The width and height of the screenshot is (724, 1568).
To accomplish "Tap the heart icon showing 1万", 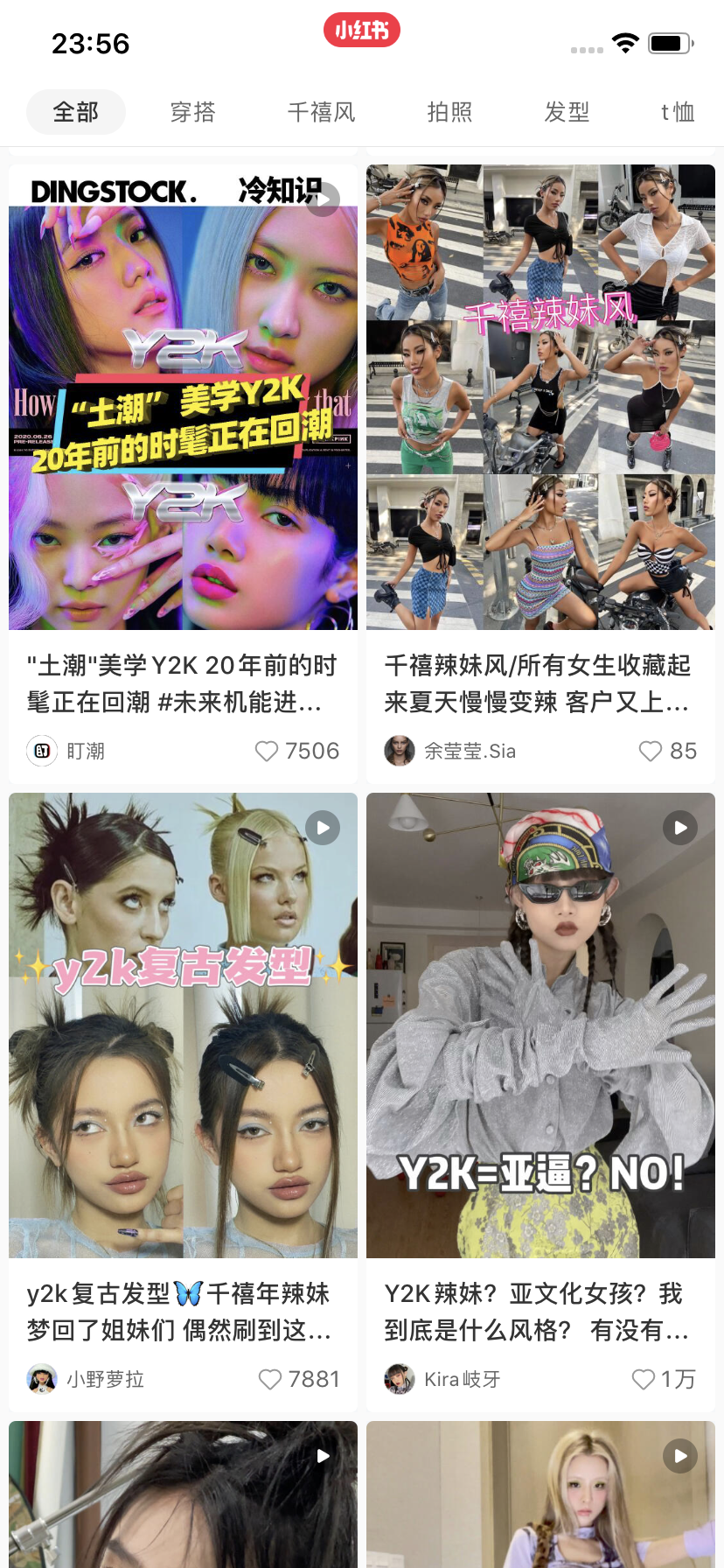I will click(x=644, y=1379).
